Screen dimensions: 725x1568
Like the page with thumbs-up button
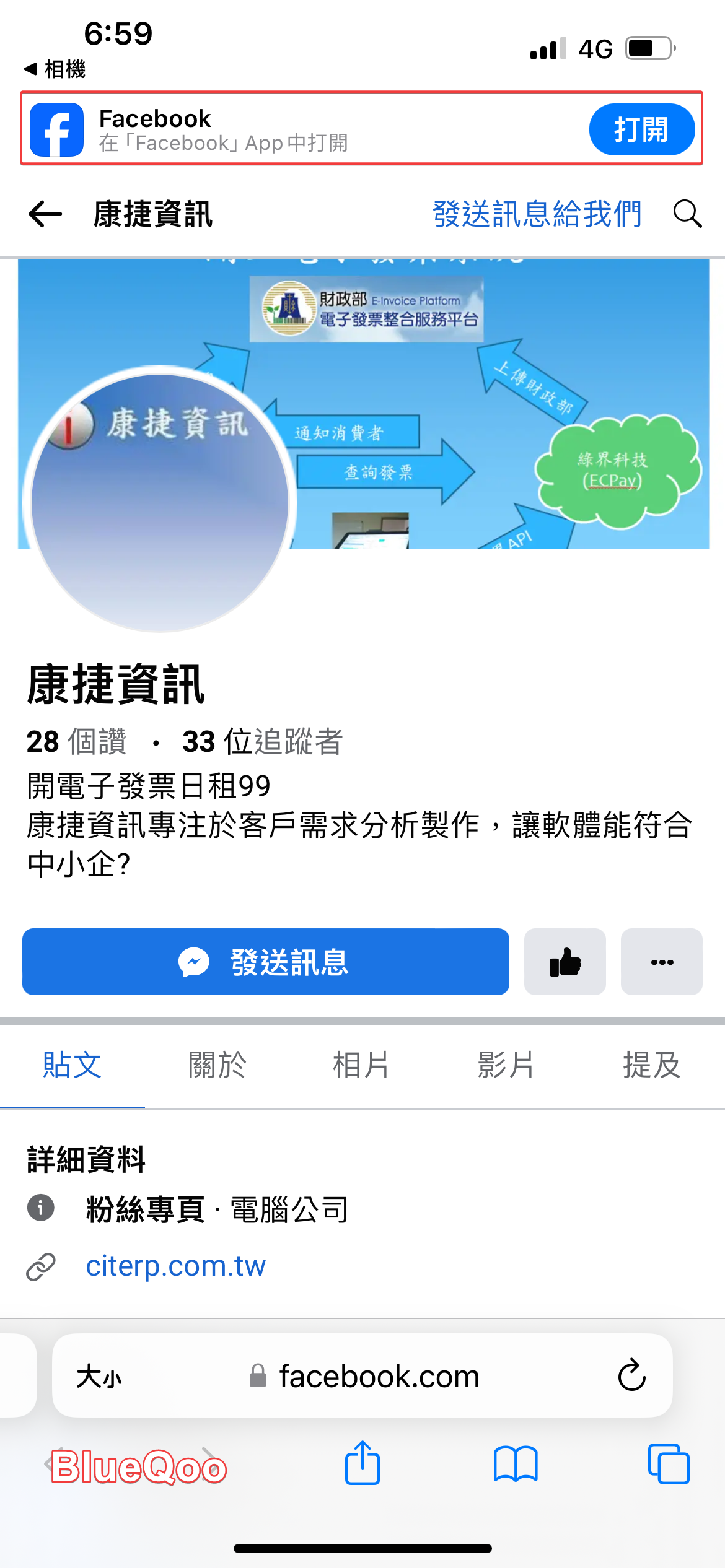565,962
